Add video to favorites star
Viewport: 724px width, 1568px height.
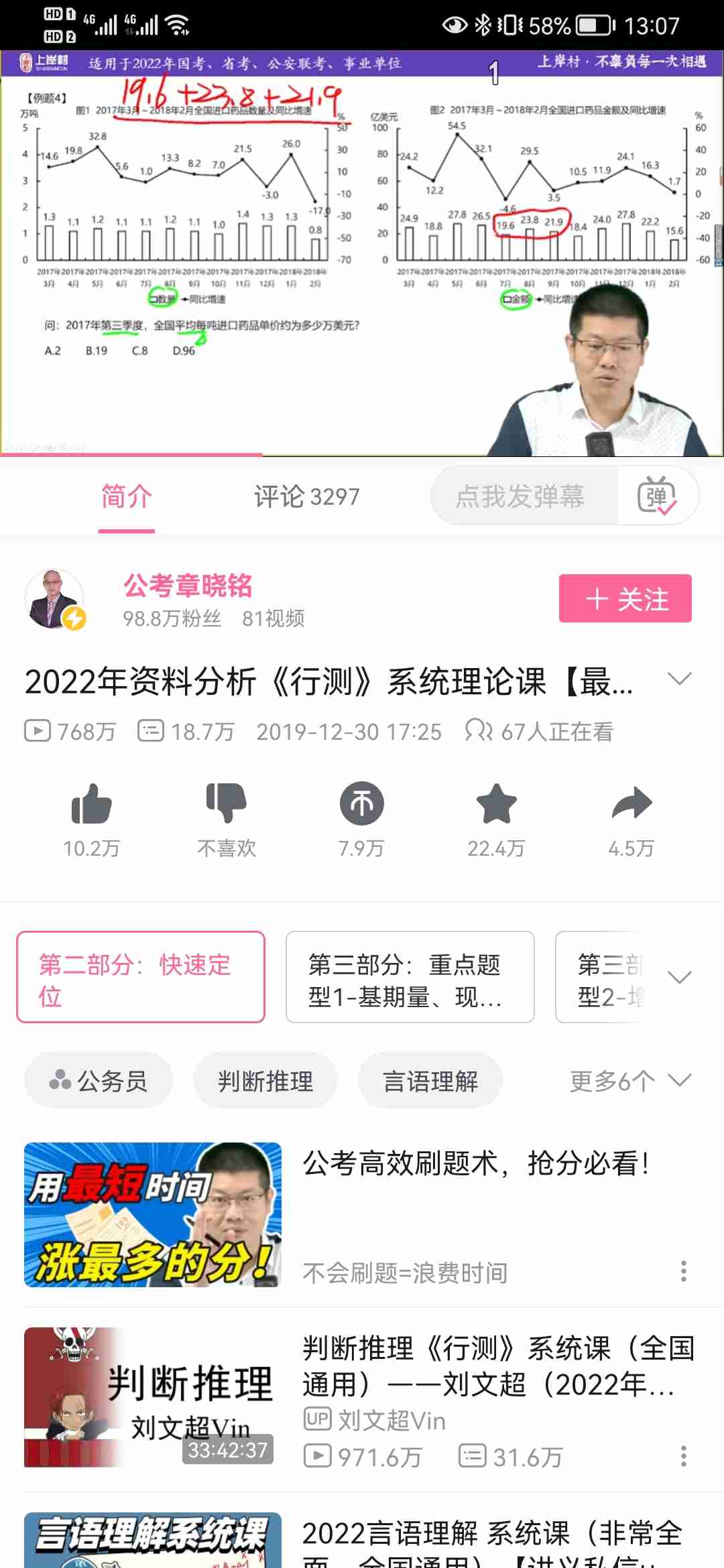496,804
